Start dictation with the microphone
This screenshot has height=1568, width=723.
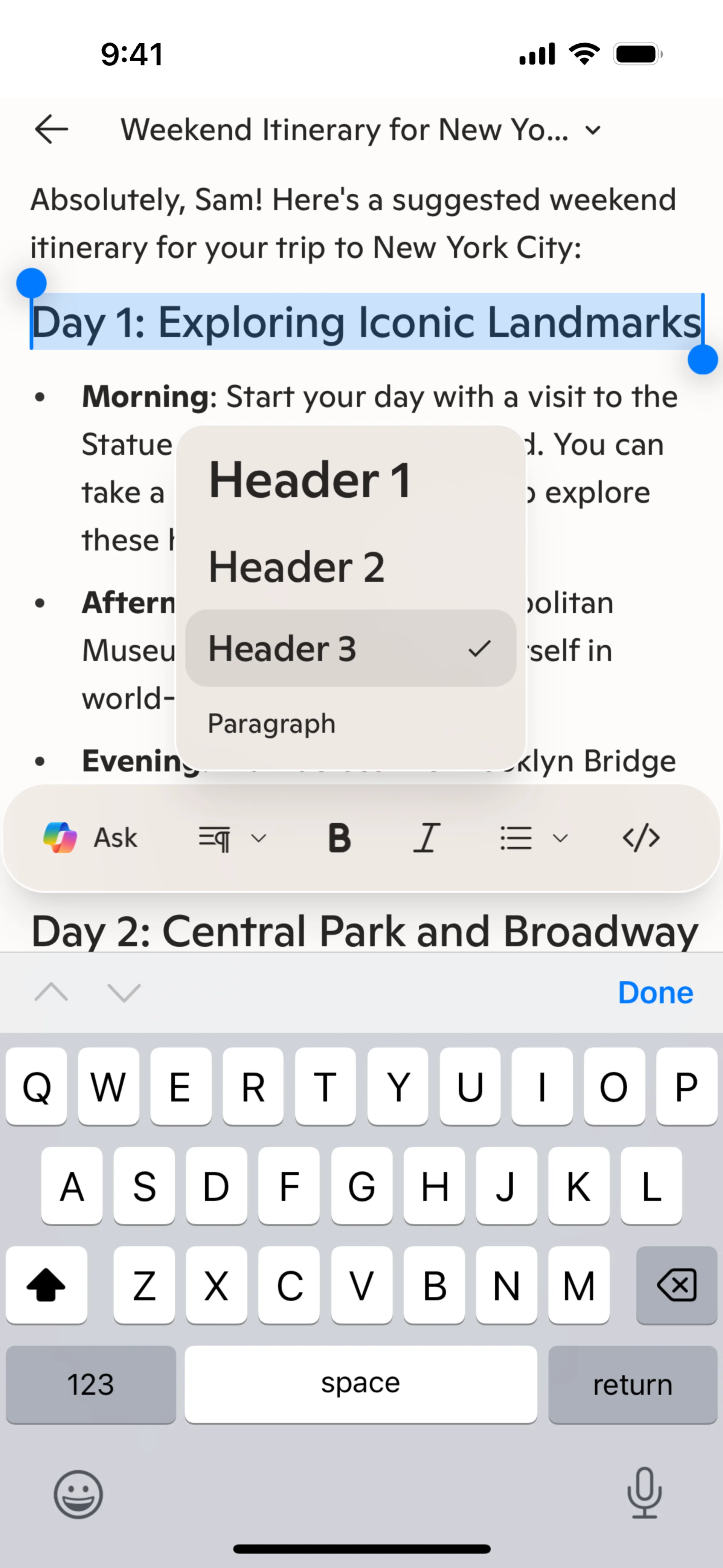(x=644, y=1494)
